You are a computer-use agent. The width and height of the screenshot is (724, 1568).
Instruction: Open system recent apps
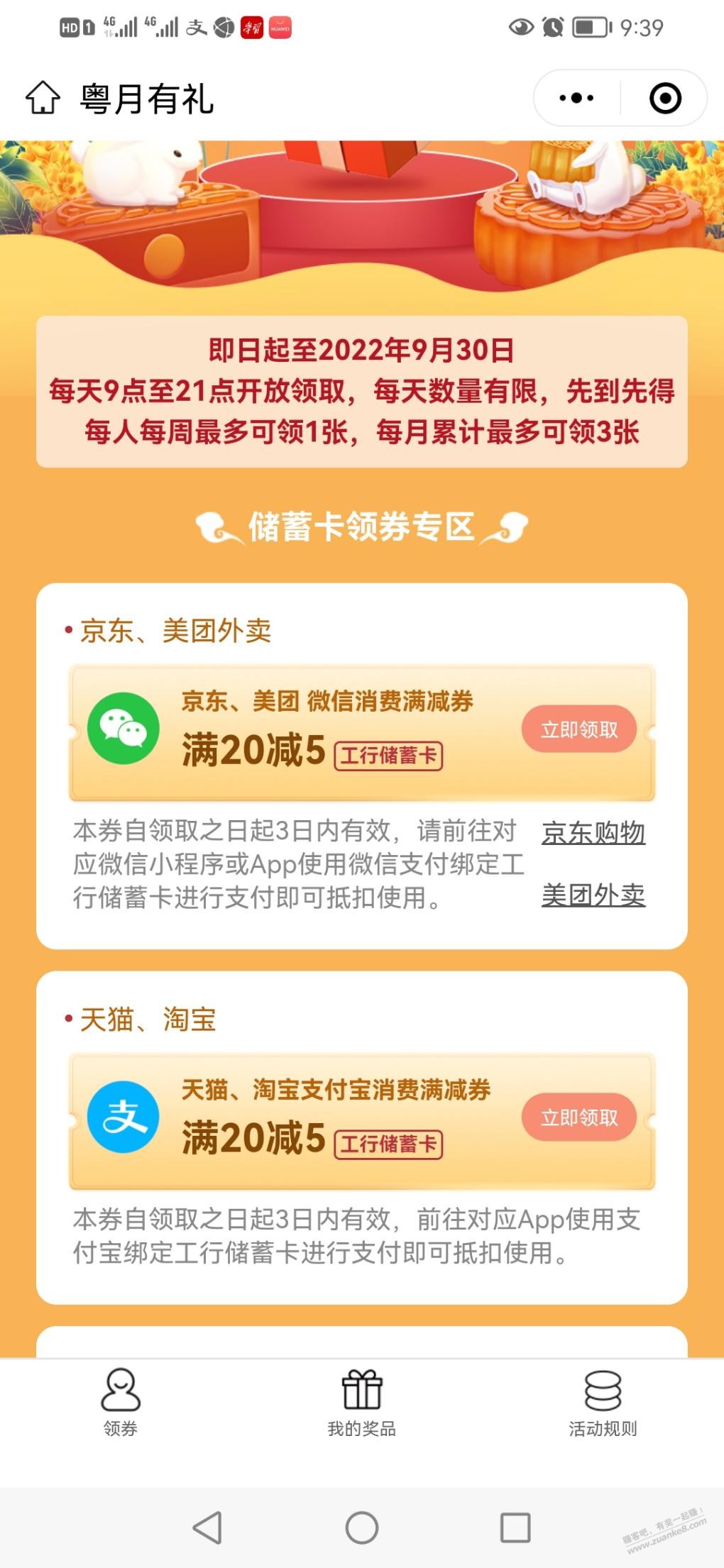pos(515,1528)
